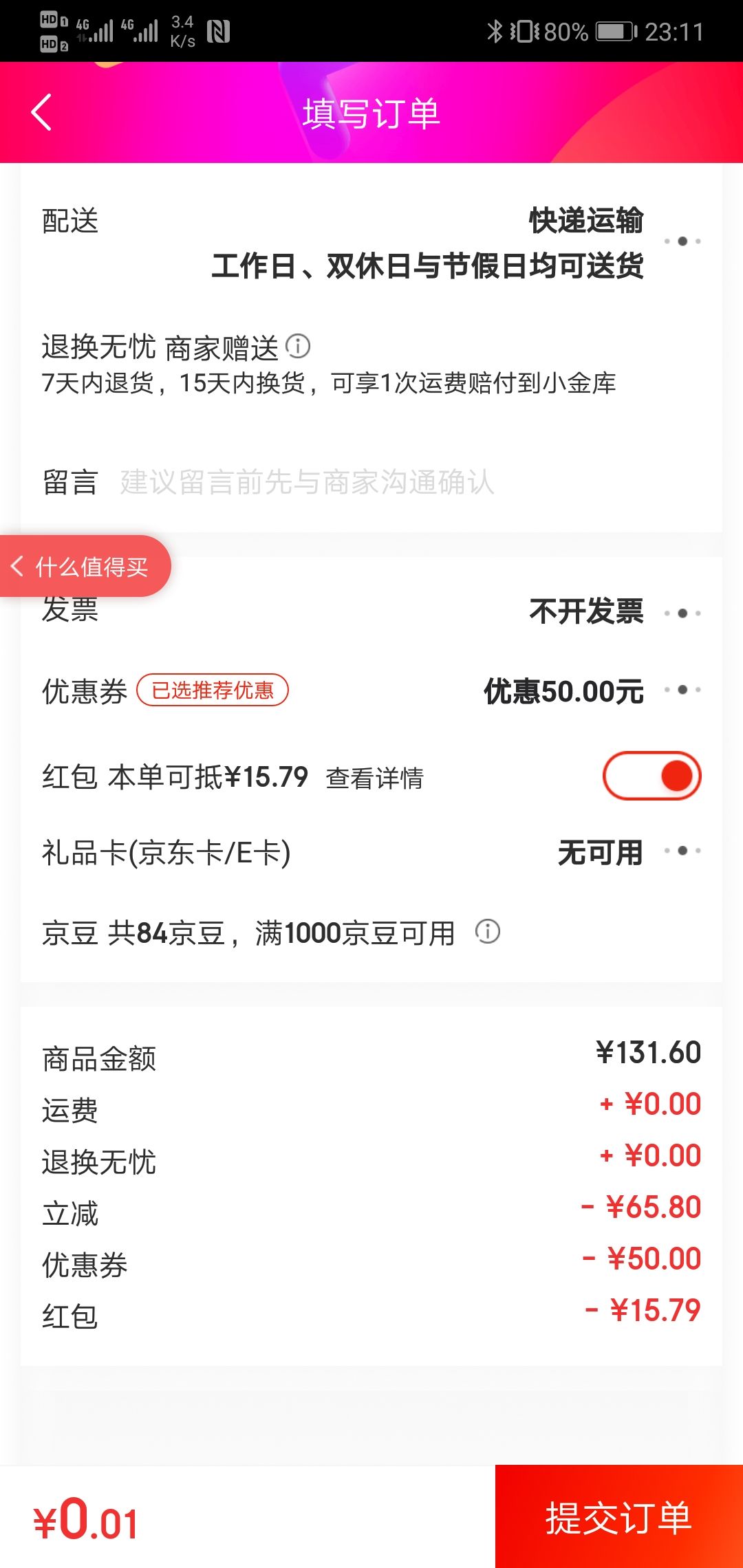Viewport: 743px width, 1568px height.
Task: Submit the order with 提交订单
Action: coord(618,1517)
